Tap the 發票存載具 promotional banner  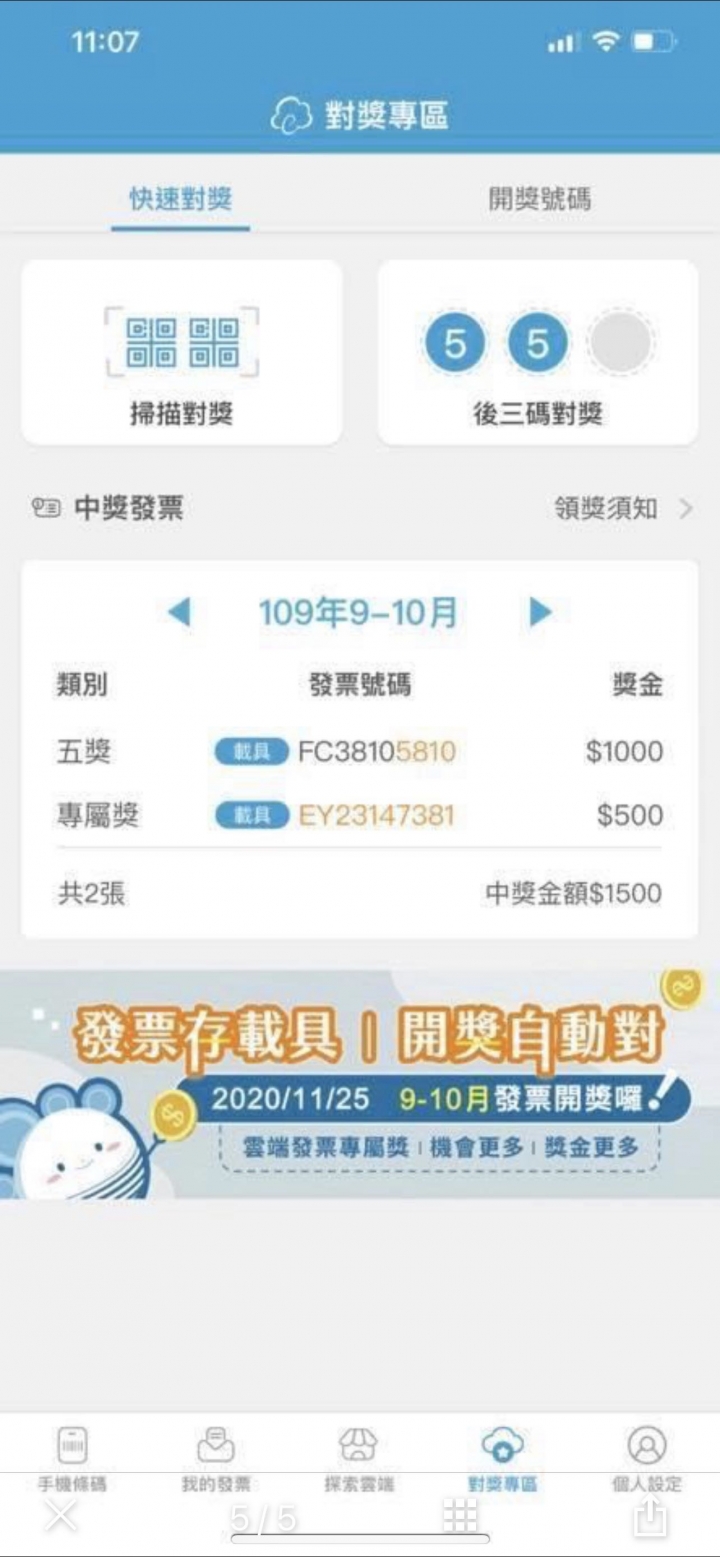(x=360, y=1084)
